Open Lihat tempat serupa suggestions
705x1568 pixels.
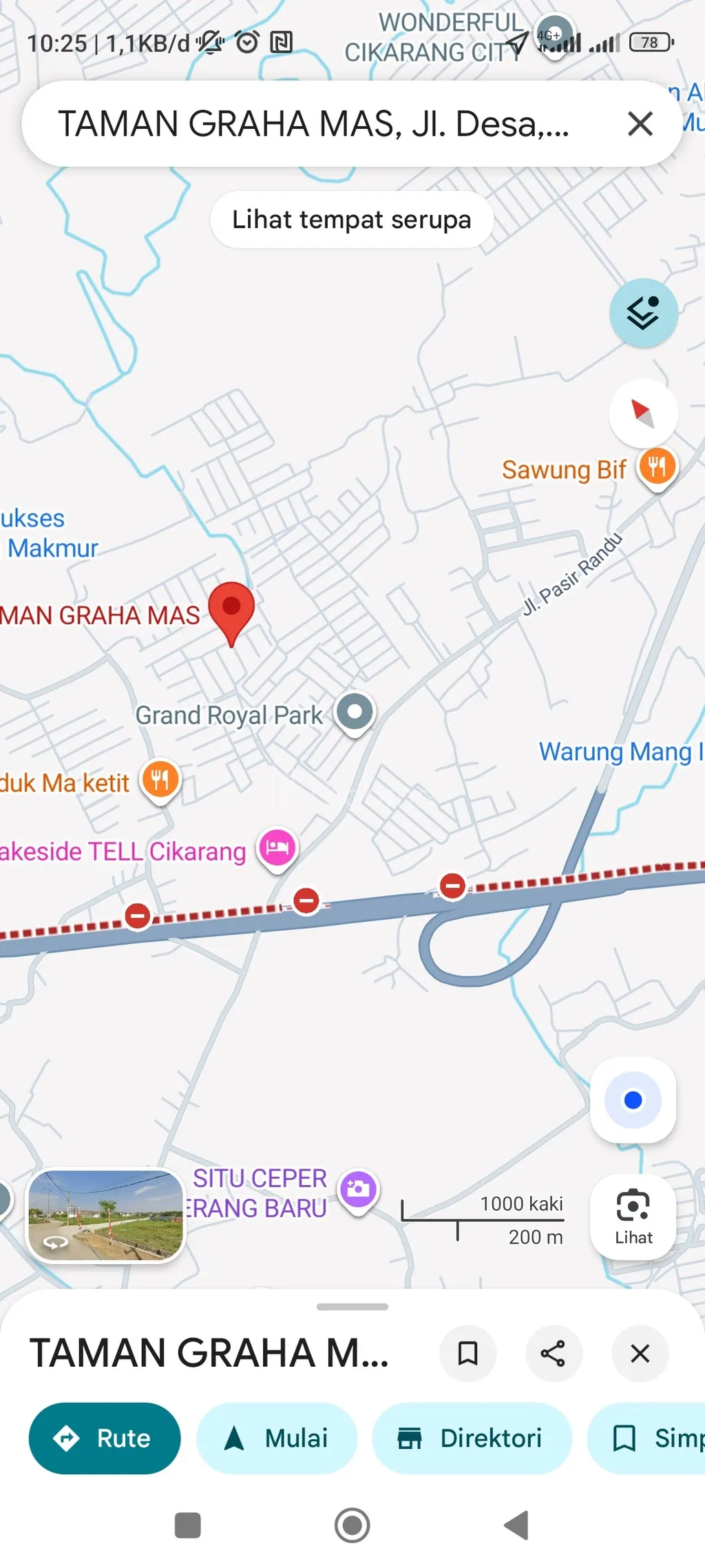tap(351, 219)
